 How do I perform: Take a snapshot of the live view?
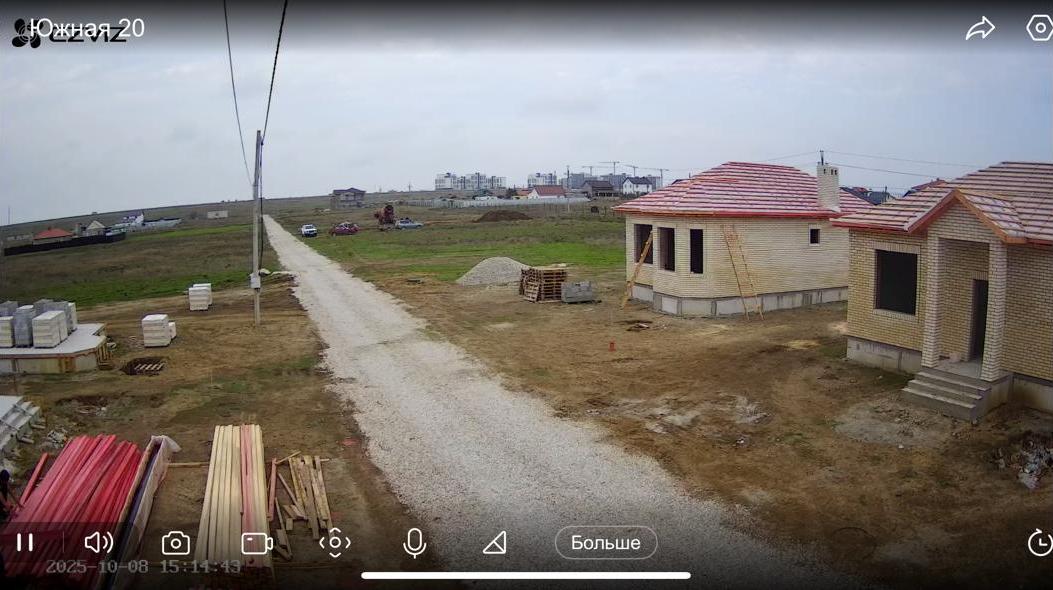tap(176, 543)
